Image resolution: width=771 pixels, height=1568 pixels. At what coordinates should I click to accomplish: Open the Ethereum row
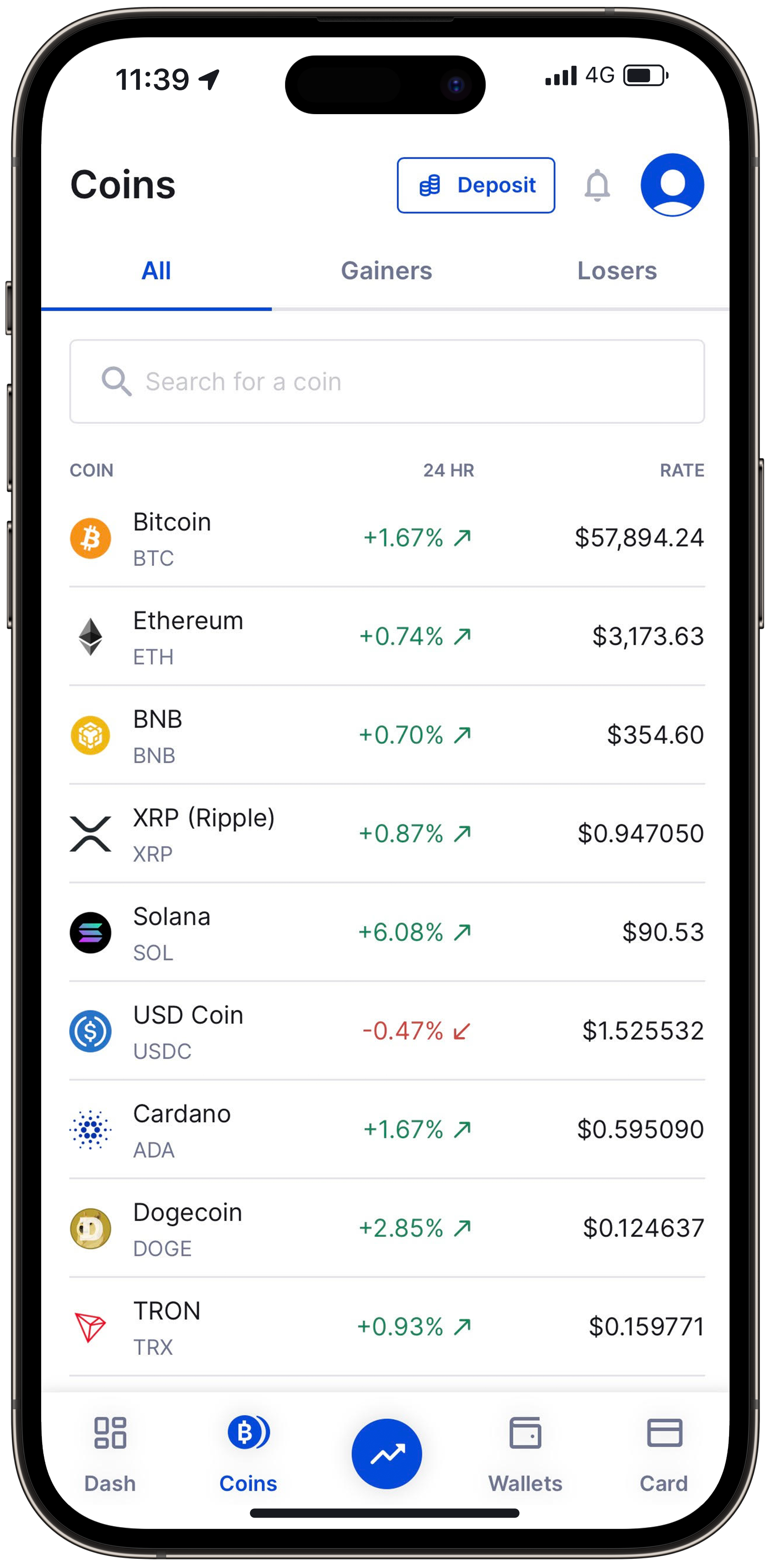[386, 637]
